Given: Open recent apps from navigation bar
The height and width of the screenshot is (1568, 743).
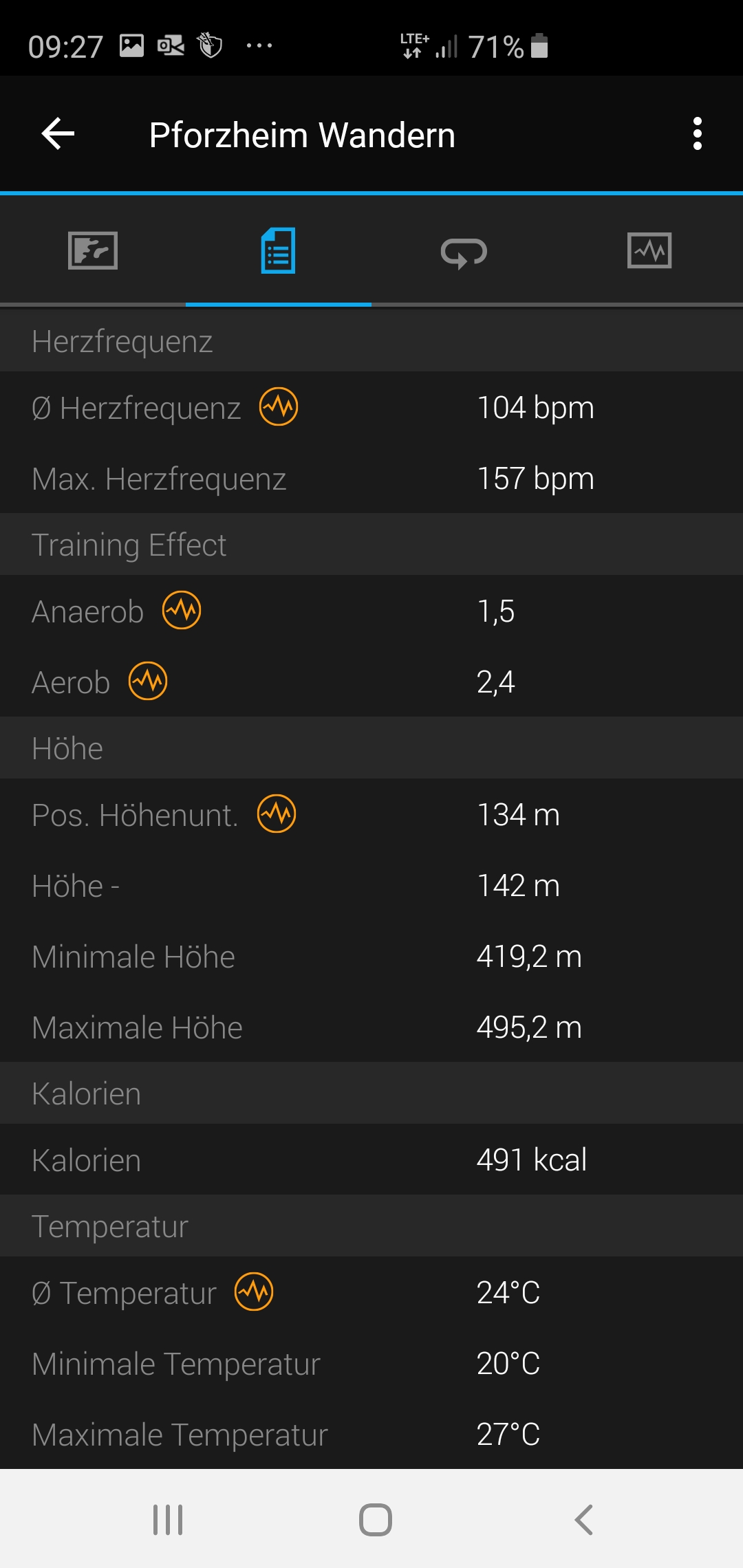Looking at the screenshot, I should [168, 1520].
